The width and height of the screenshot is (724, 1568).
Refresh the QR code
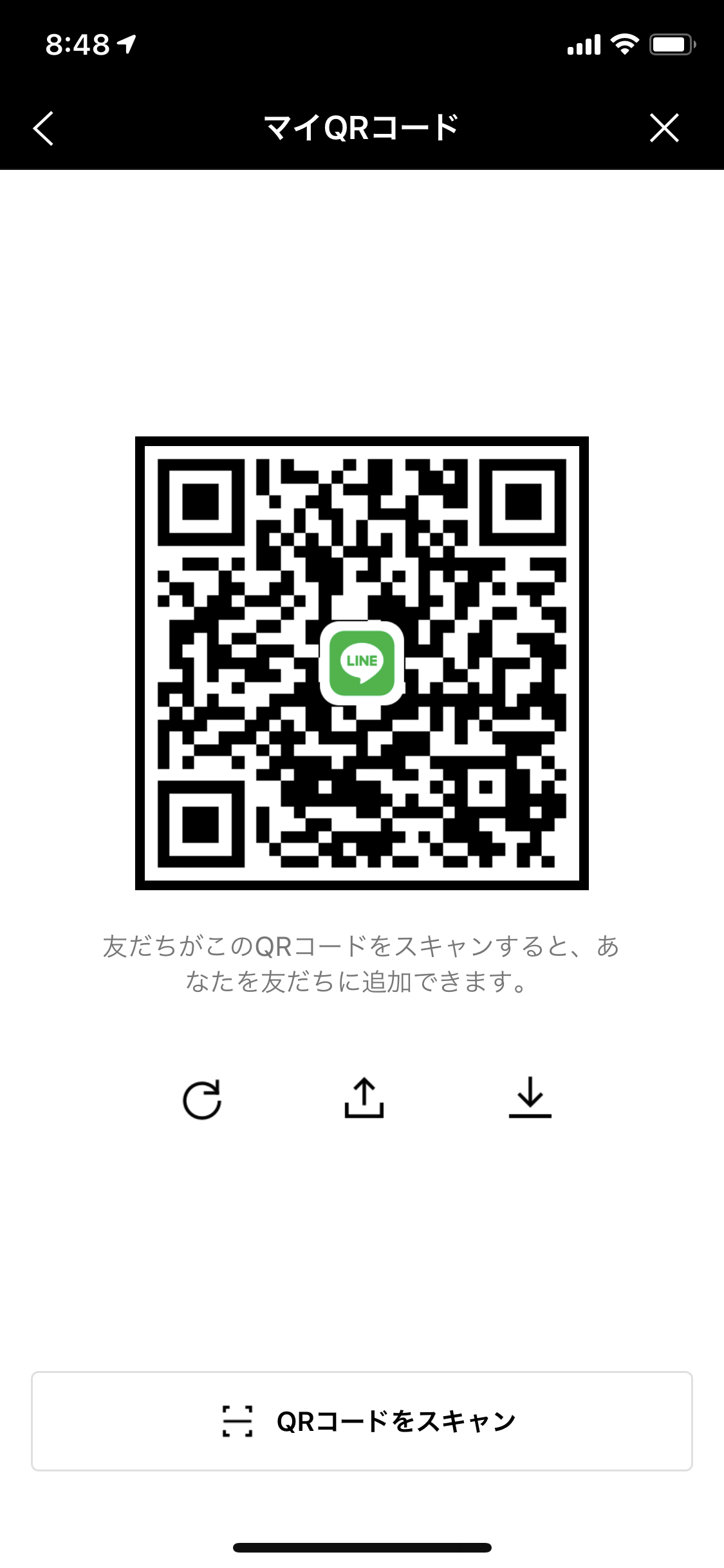pyautogui.click(x=202, y=1099)
